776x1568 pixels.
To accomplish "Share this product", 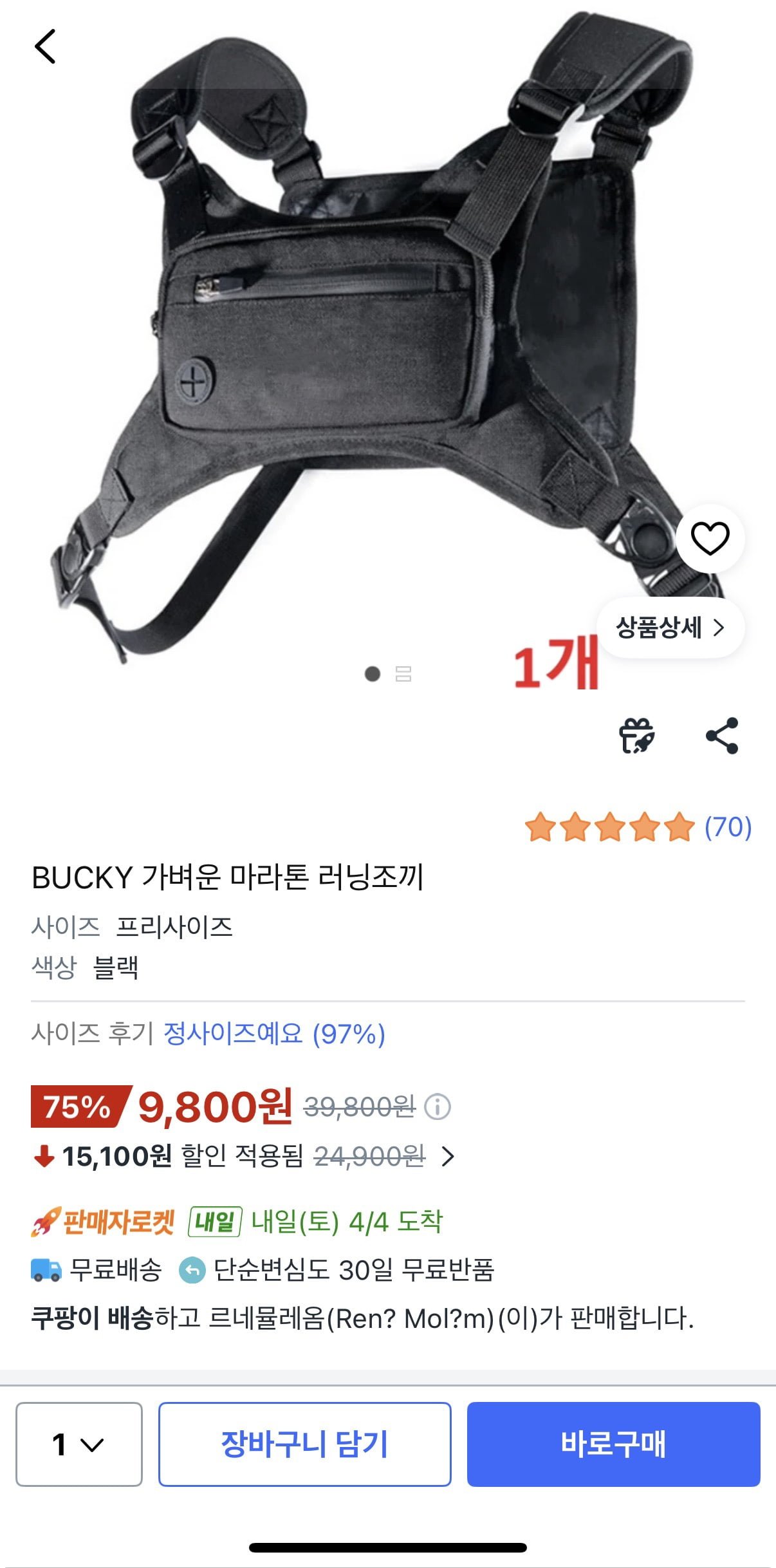I will point(722,736).
